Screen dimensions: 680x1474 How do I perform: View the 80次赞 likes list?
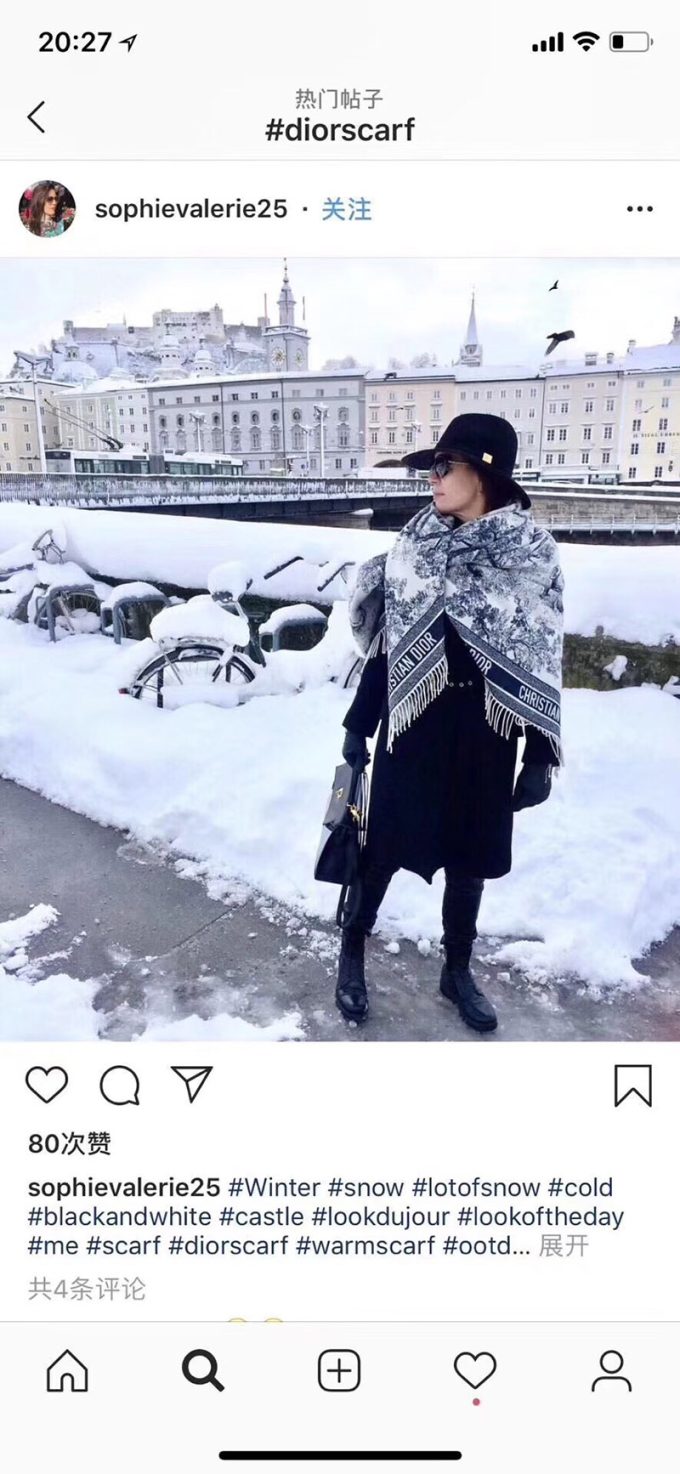click(69, 1144)
